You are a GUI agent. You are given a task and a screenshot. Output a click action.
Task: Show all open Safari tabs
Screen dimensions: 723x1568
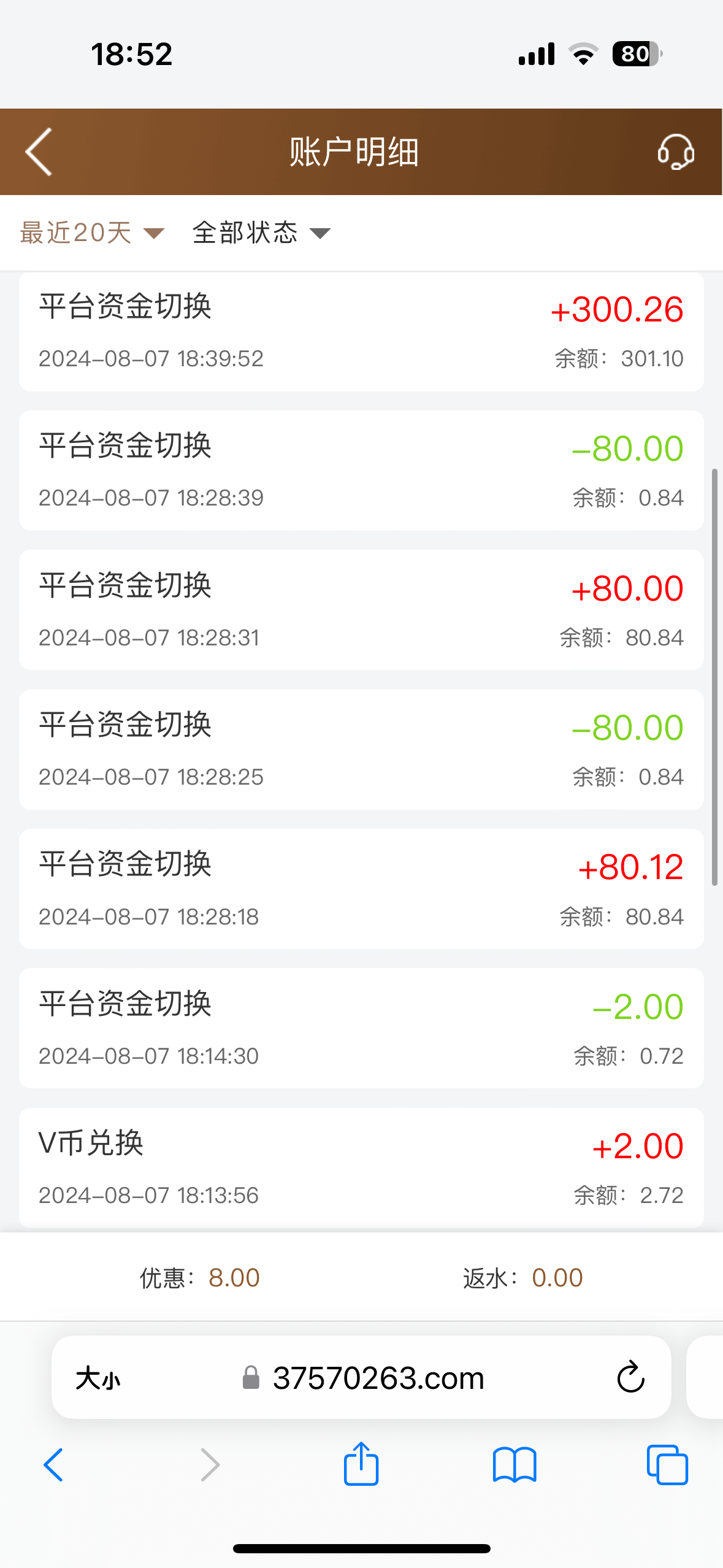click(x=667, y=1464)
